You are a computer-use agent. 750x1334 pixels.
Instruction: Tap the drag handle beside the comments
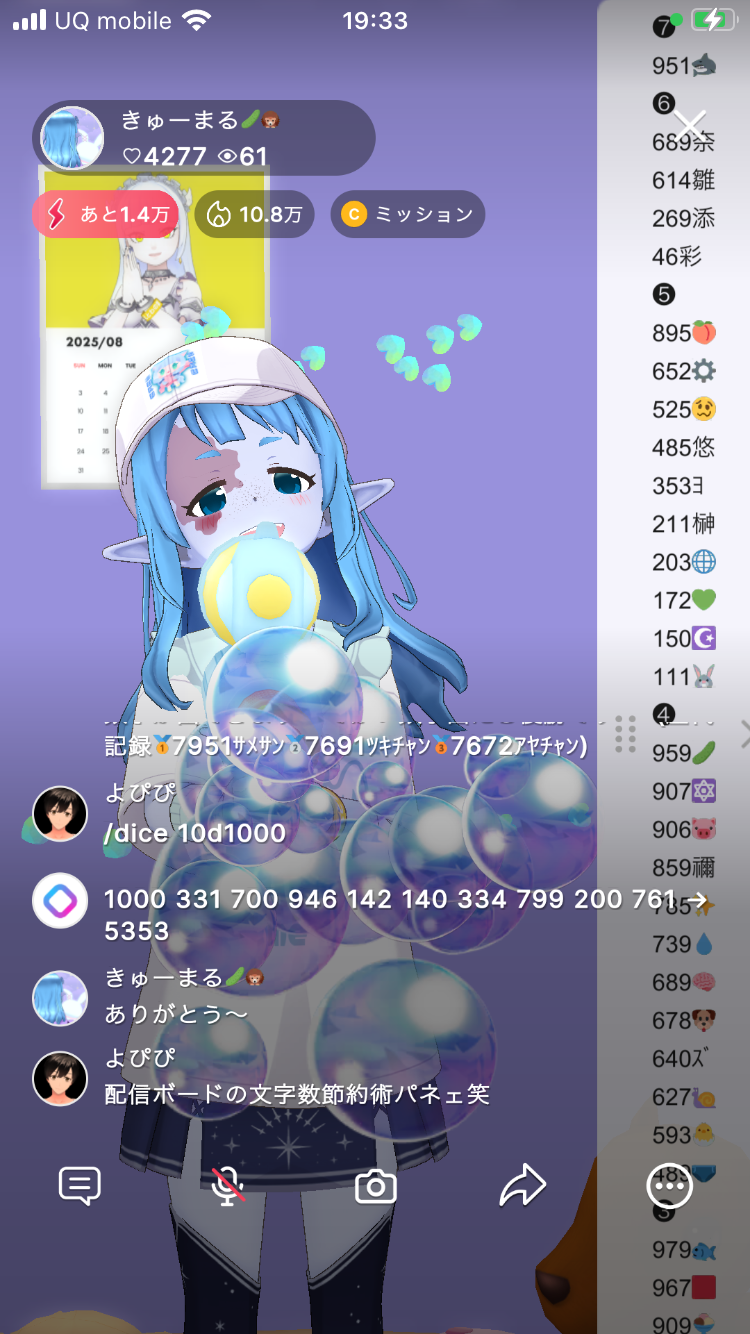click(x=626, y=734)
